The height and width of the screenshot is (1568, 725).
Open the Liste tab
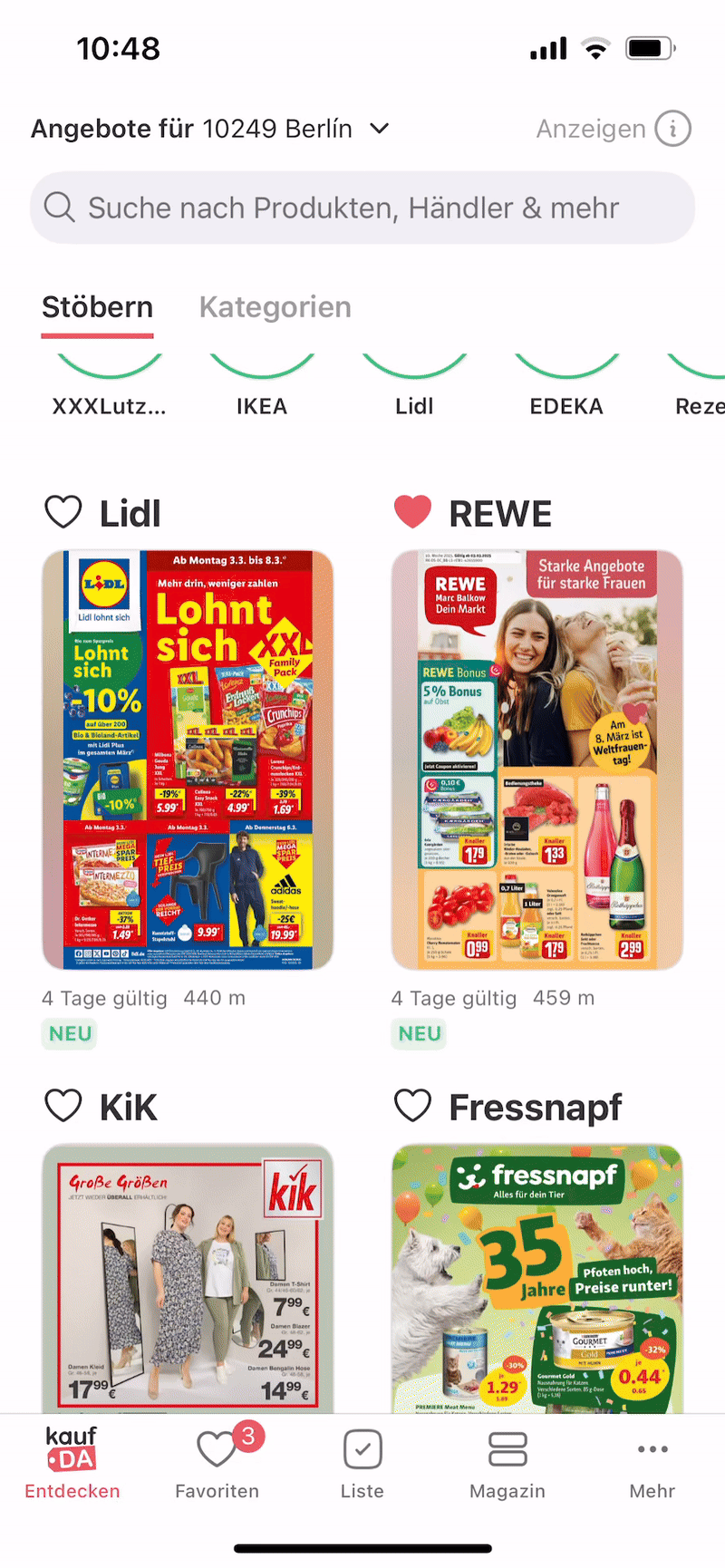[x=362, y=1462]
